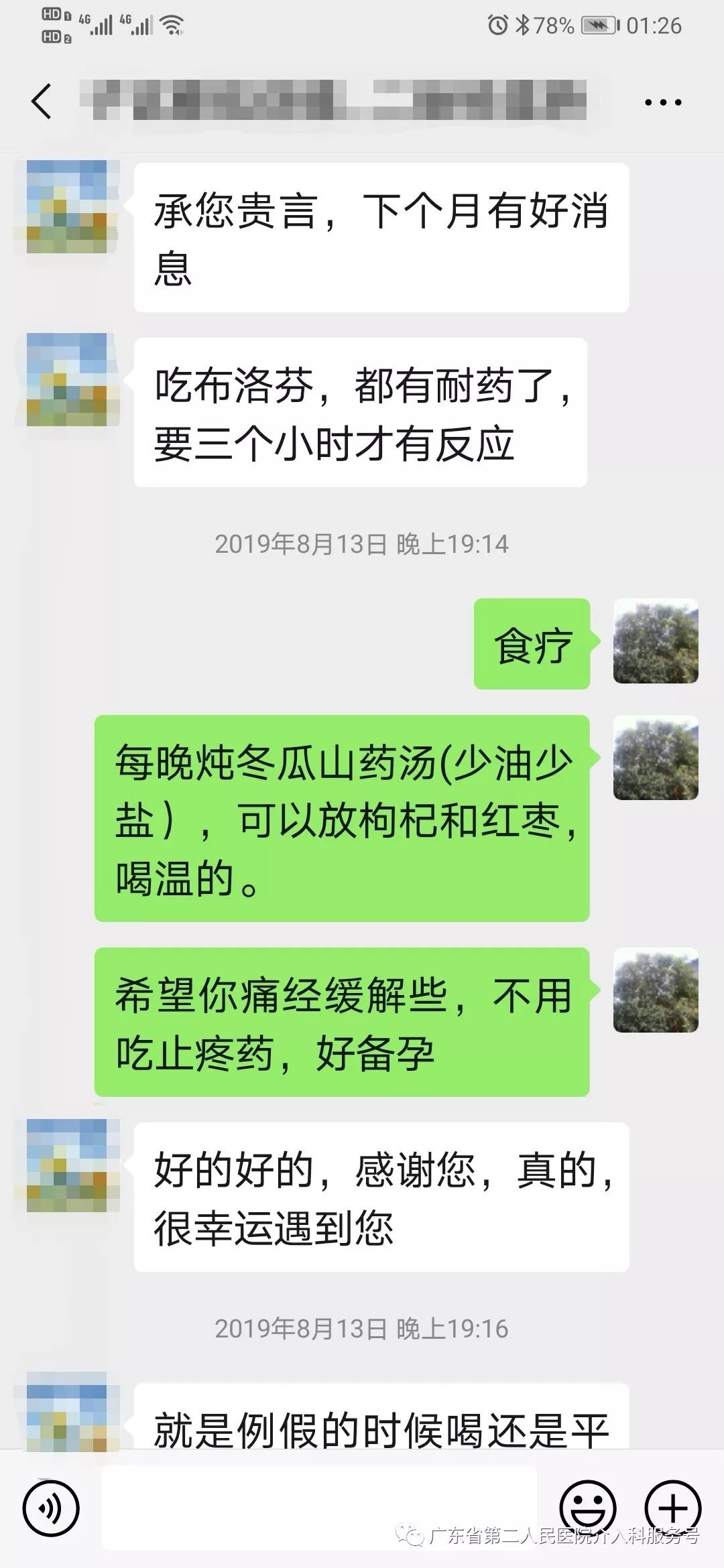
Task: Open the plus attachment menu
Action: tap(672, 1508)
